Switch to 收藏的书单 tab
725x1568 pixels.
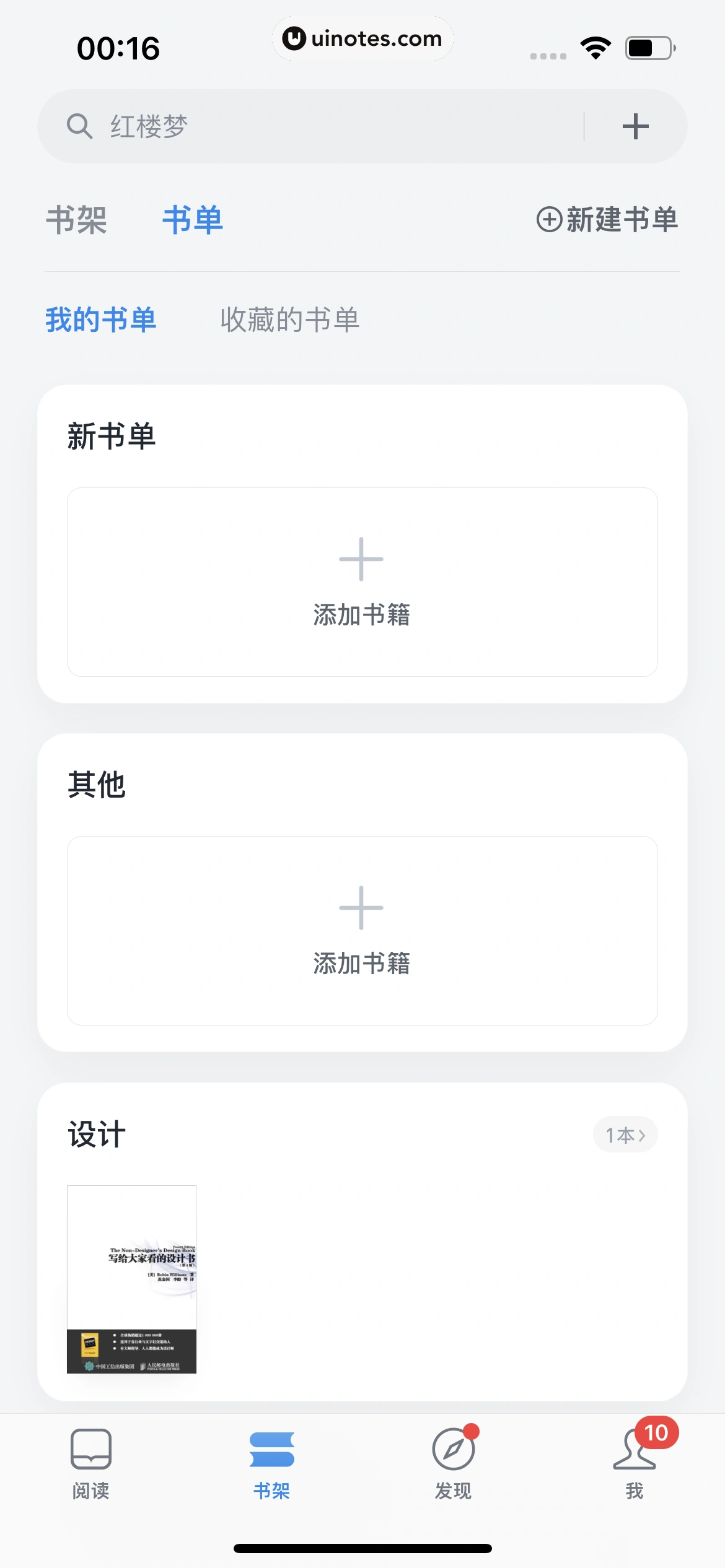tap(291, 319)
